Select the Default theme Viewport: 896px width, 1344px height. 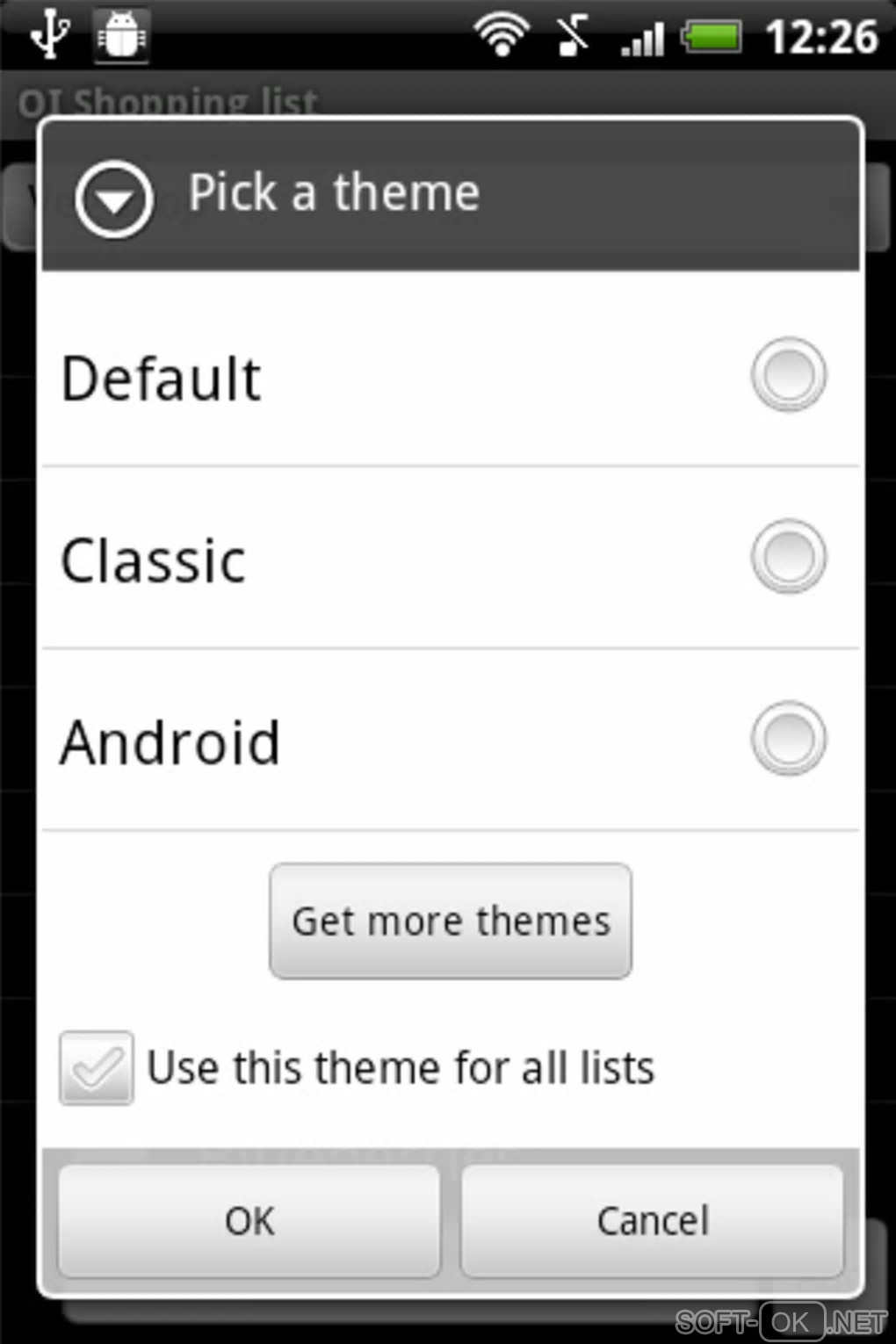pos(788,375)
